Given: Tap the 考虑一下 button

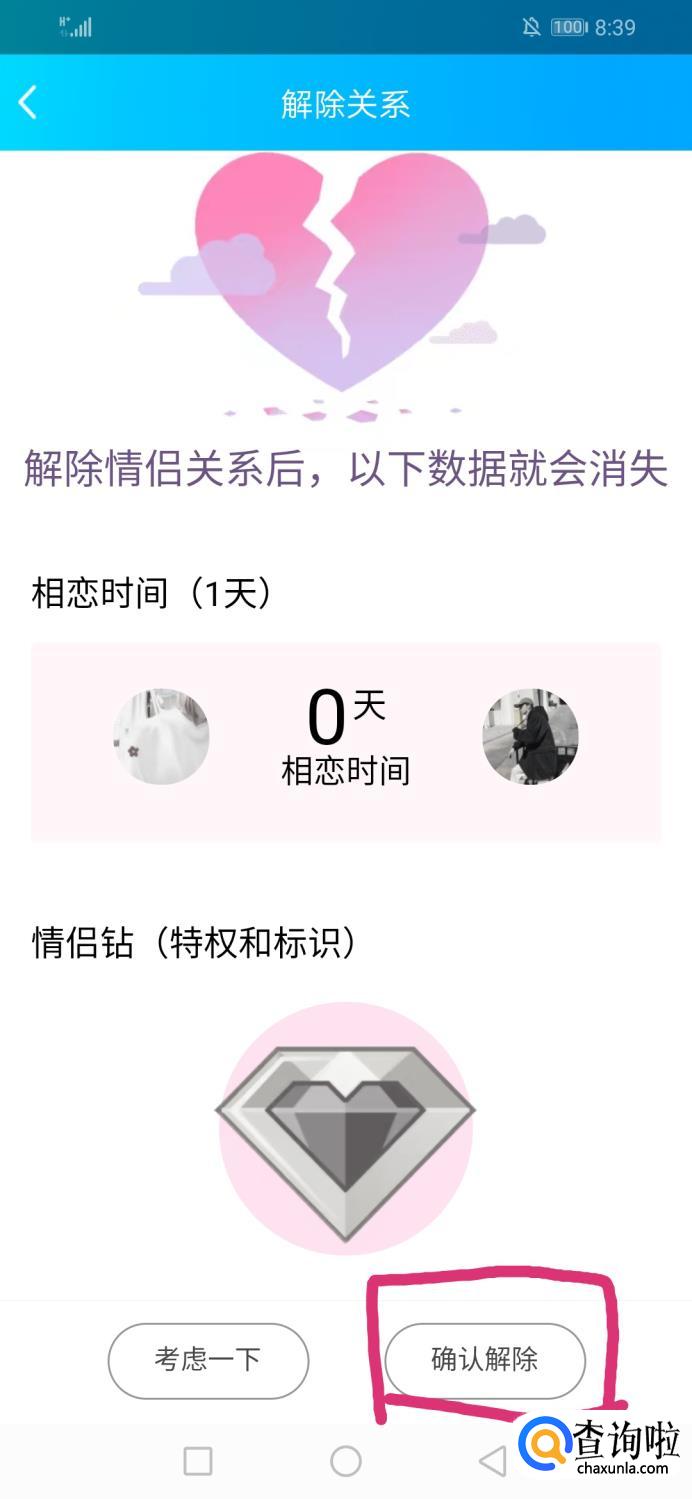Looking at the screenshot, I should [x=208, y=1360].
